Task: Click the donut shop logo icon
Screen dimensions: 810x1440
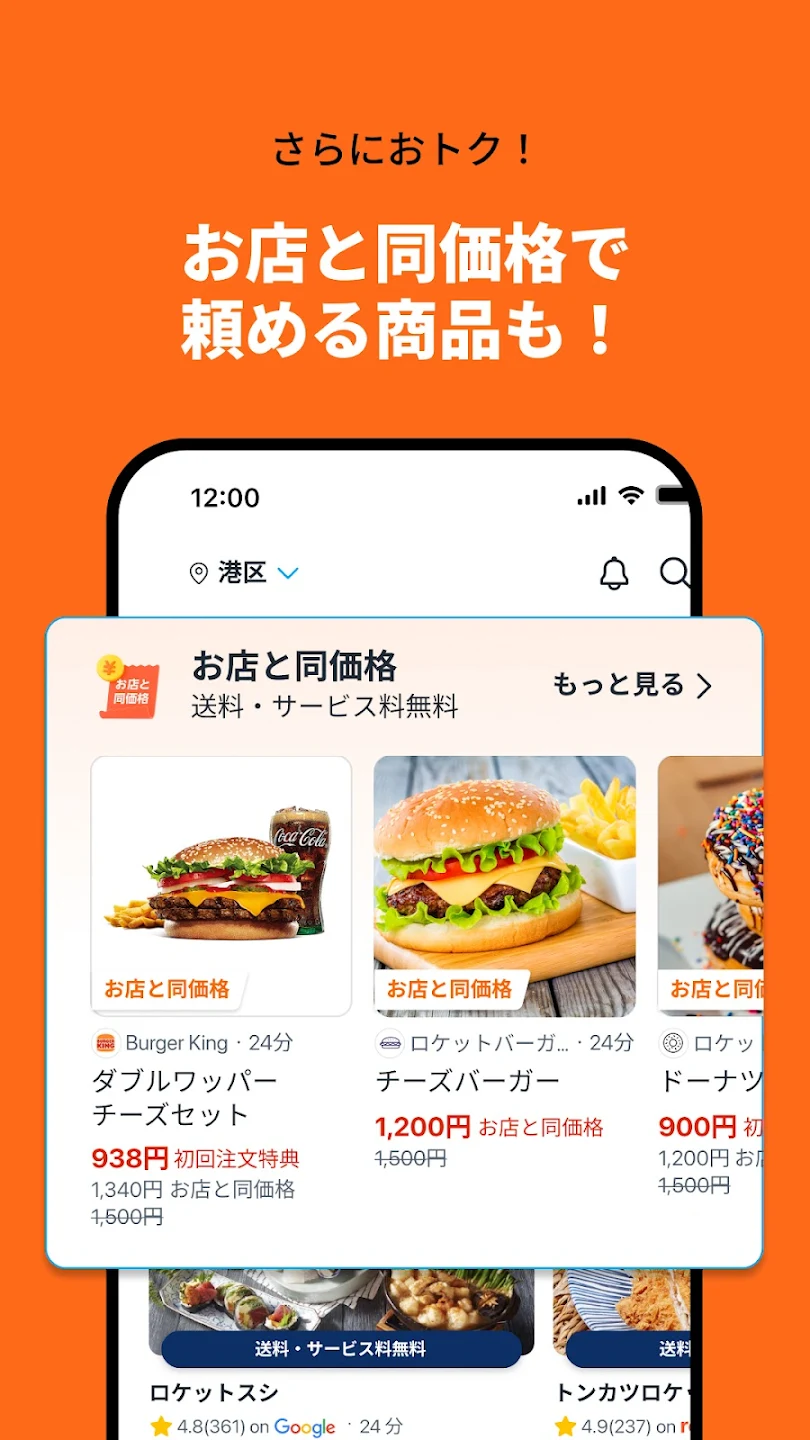Action: (x=675, y=1041)
